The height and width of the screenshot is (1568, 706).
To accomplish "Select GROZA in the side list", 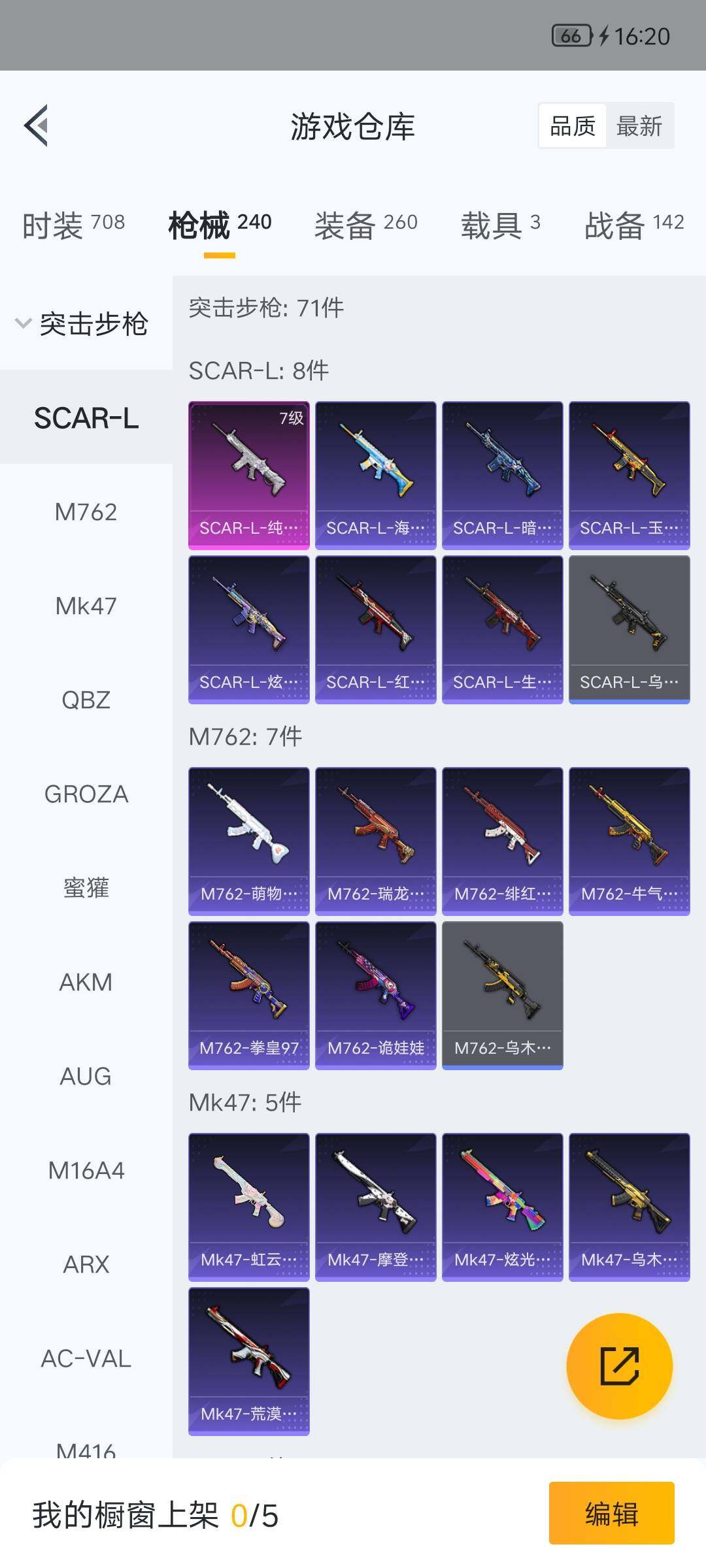I will [86, 794].
